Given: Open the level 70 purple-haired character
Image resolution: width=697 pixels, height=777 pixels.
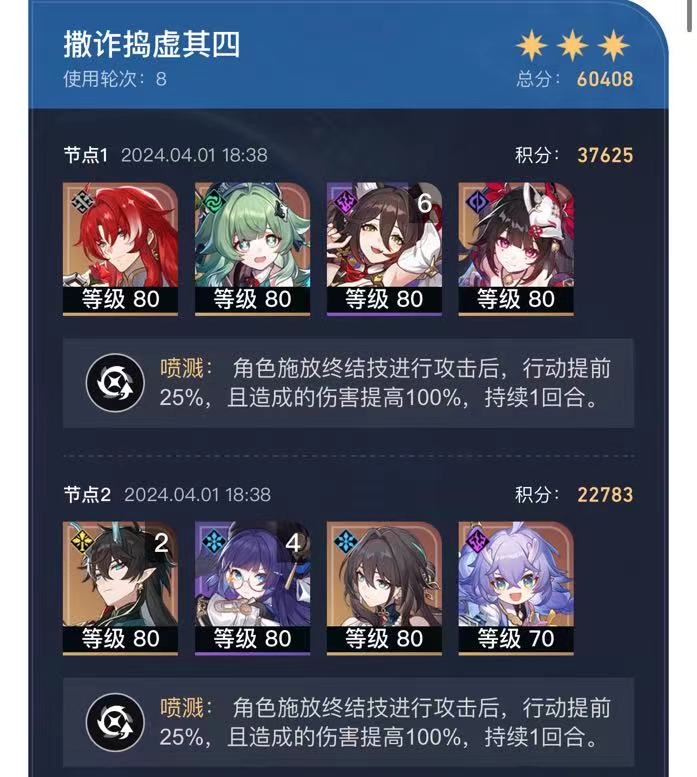Looking at the screenshot, I should coord(516,587).
